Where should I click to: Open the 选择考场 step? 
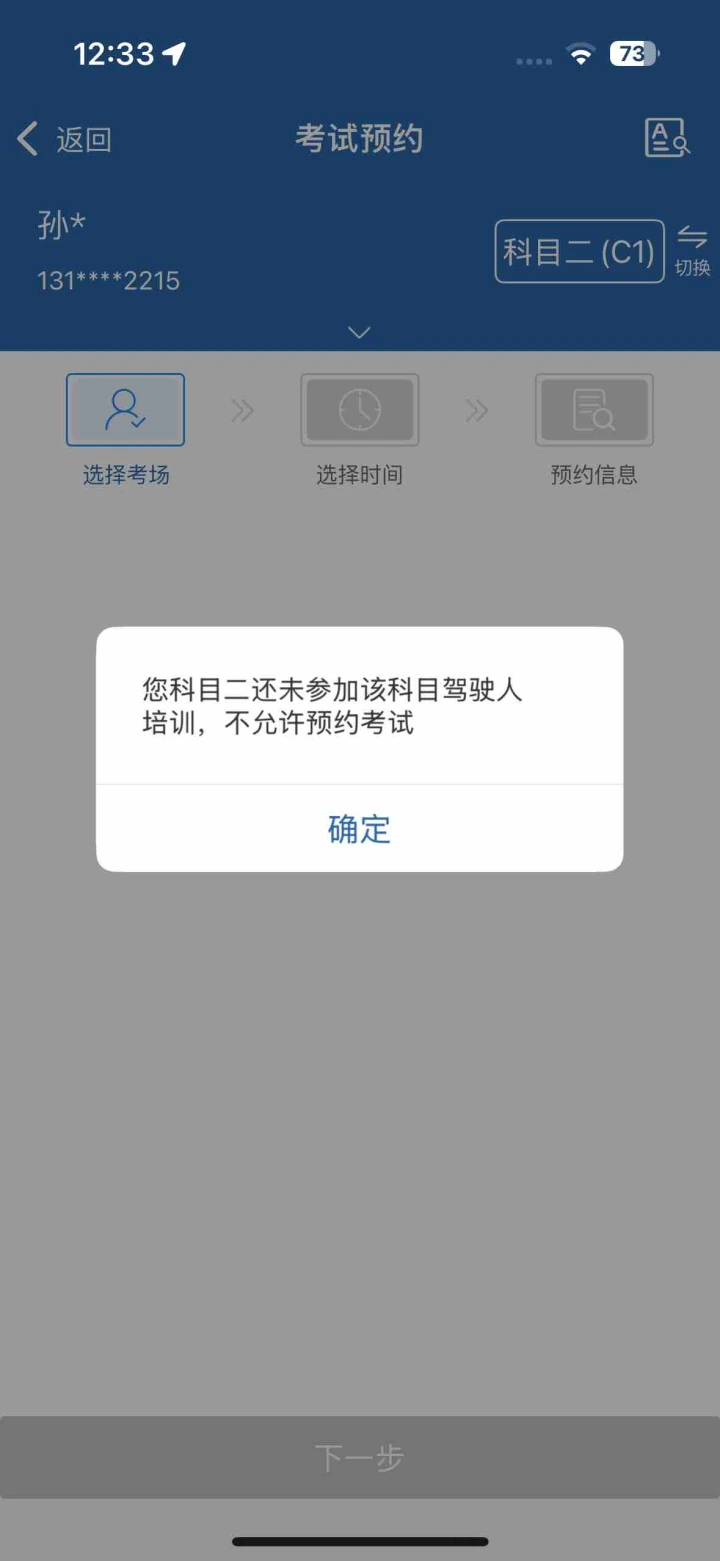tap(126, 430)
